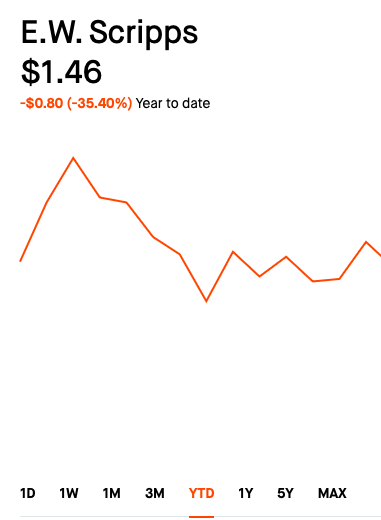Select the 1W time range

(x=69, y=493)
